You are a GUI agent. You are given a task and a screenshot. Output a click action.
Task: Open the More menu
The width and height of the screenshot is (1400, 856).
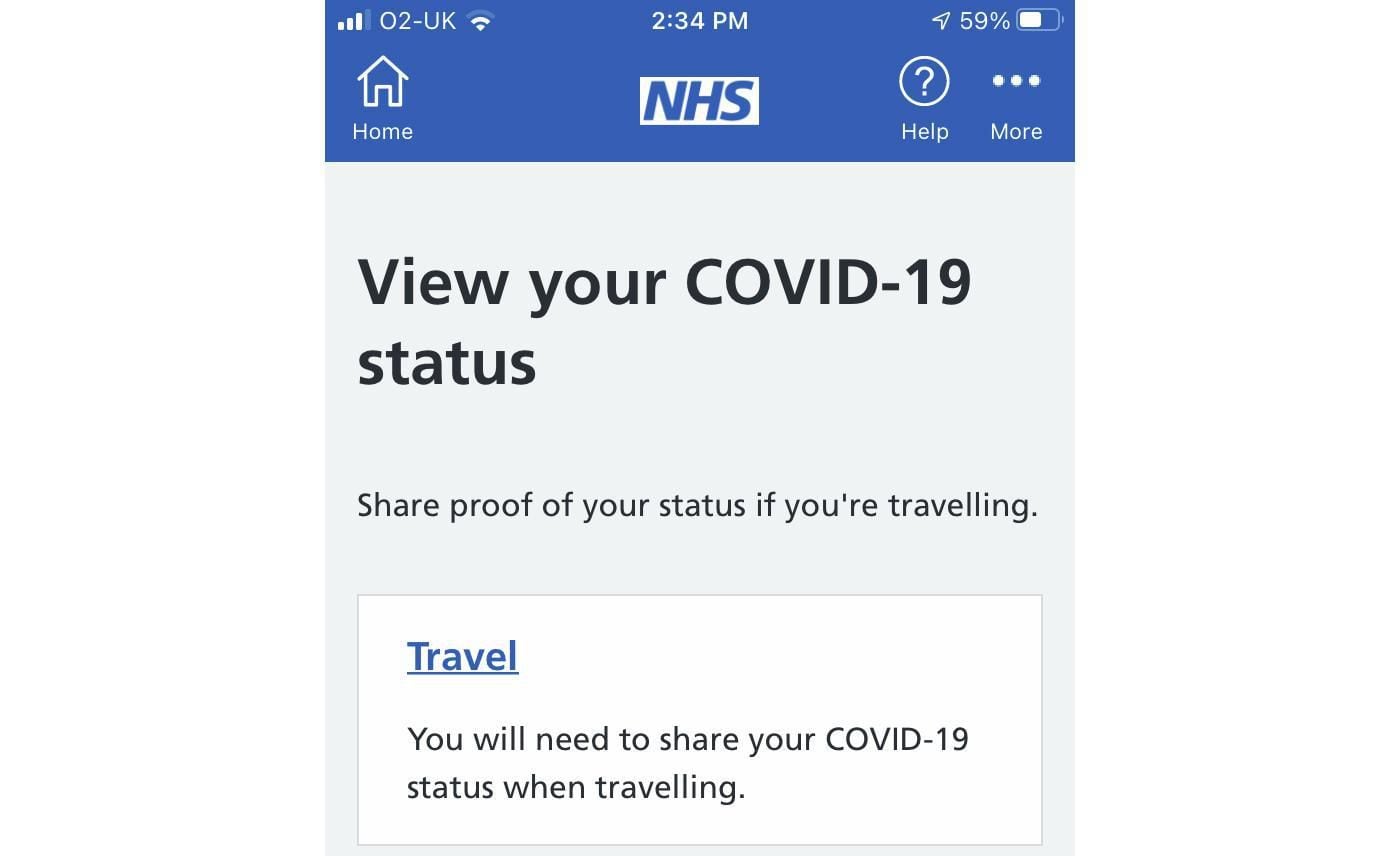click(1016, 99)
